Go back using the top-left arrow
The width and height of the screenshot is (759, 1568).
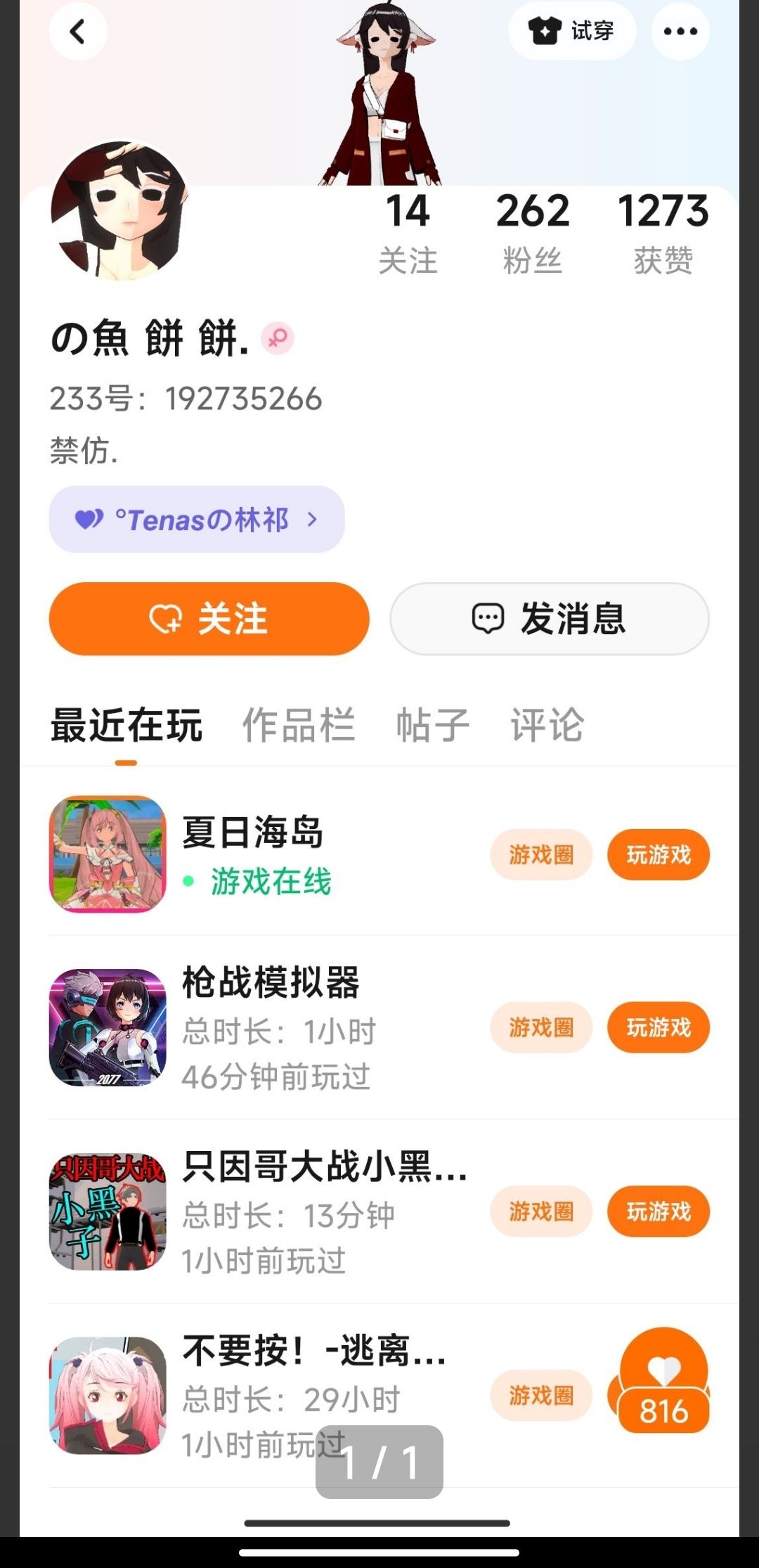(78, 32)
